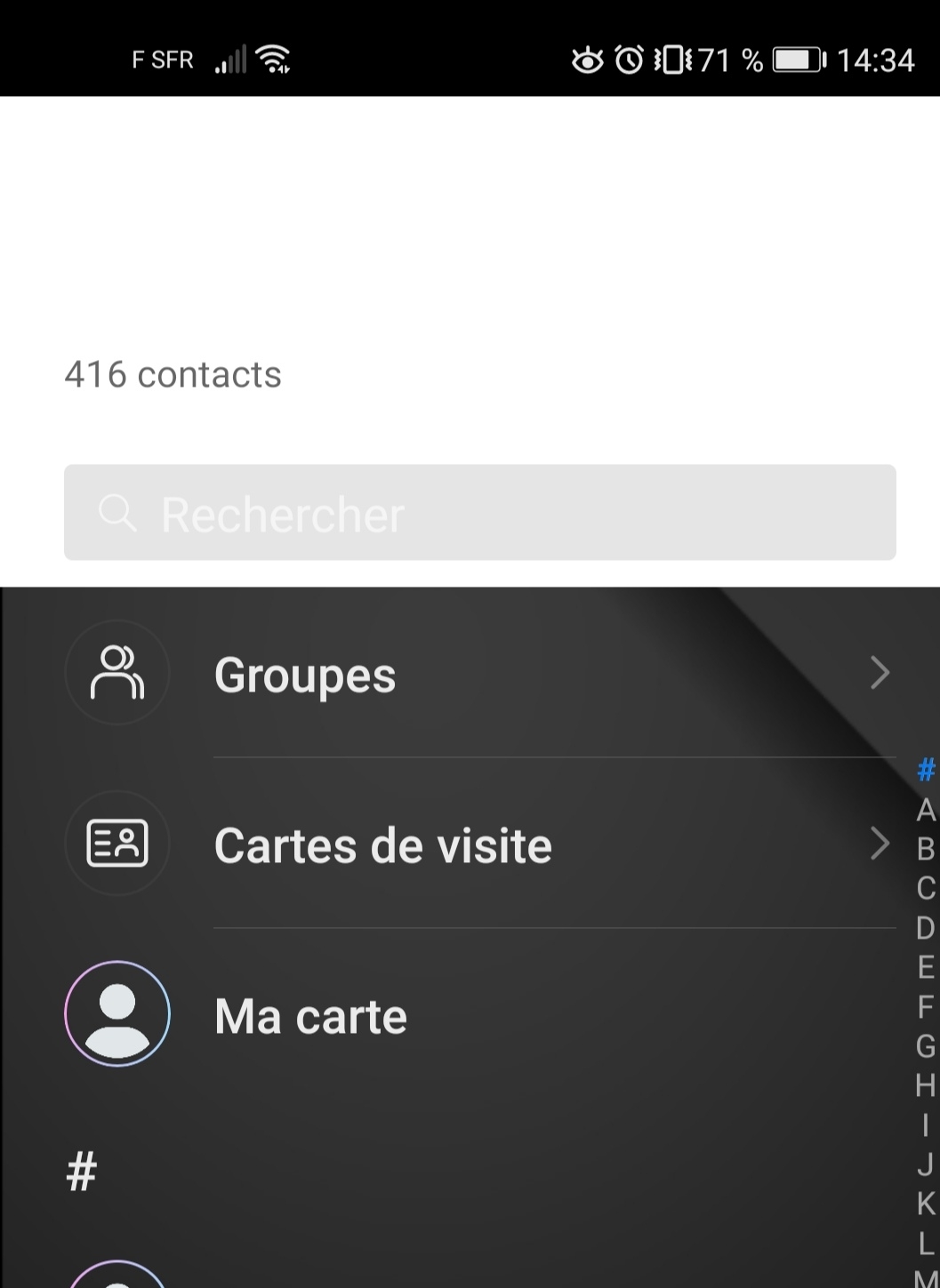Jump to letter B in the index
940x1288 pixels.
(x=926, y=849)
